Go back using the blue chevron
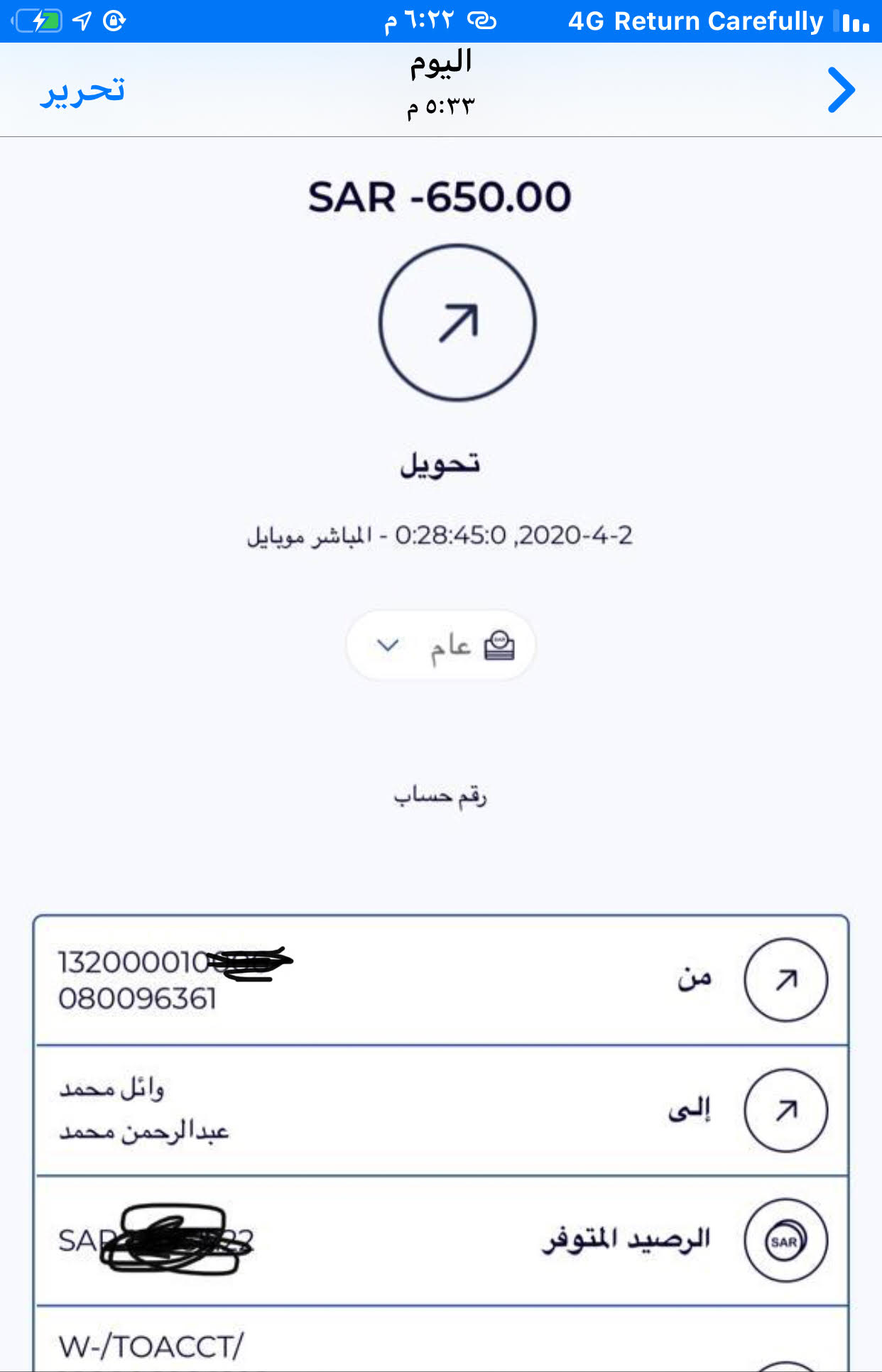Viewport: 882px width, 1372px height. click(841, 90)
